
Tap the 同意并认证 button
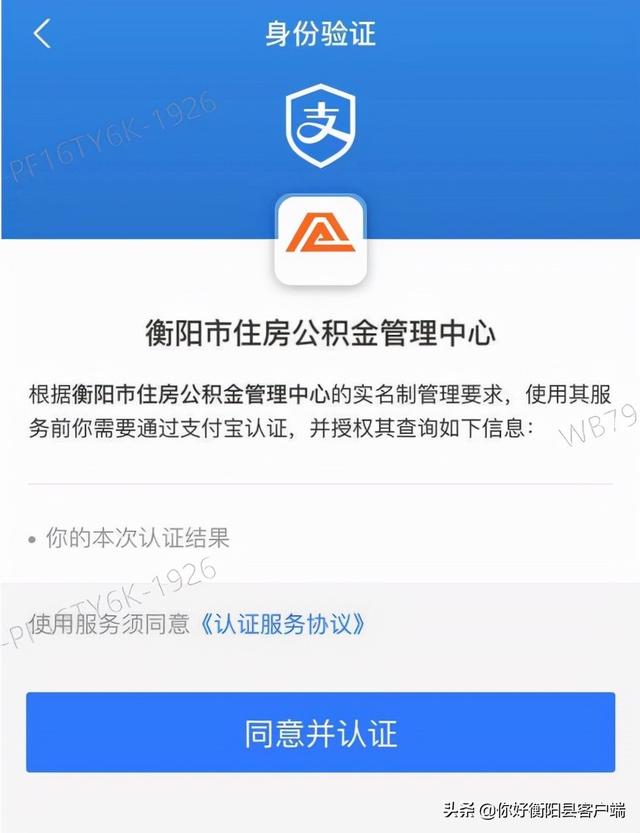click(320, 732)
